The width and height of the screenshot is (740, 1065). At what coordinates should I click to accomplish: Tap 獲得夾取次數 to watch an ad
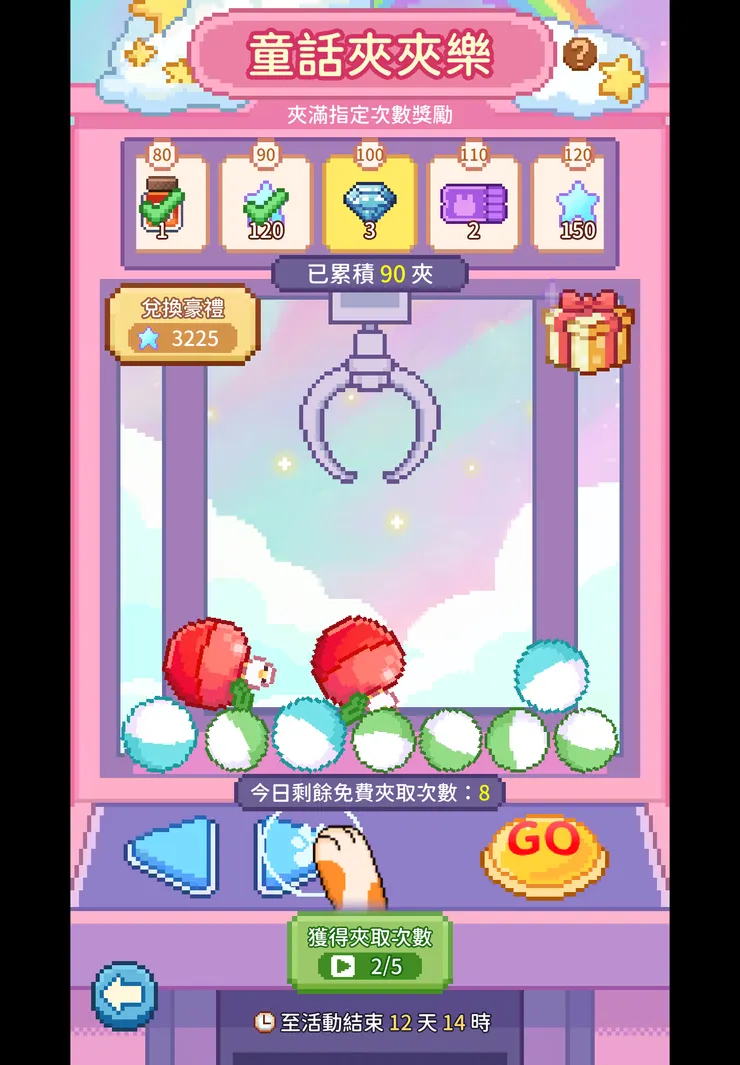tap(370, 951)
